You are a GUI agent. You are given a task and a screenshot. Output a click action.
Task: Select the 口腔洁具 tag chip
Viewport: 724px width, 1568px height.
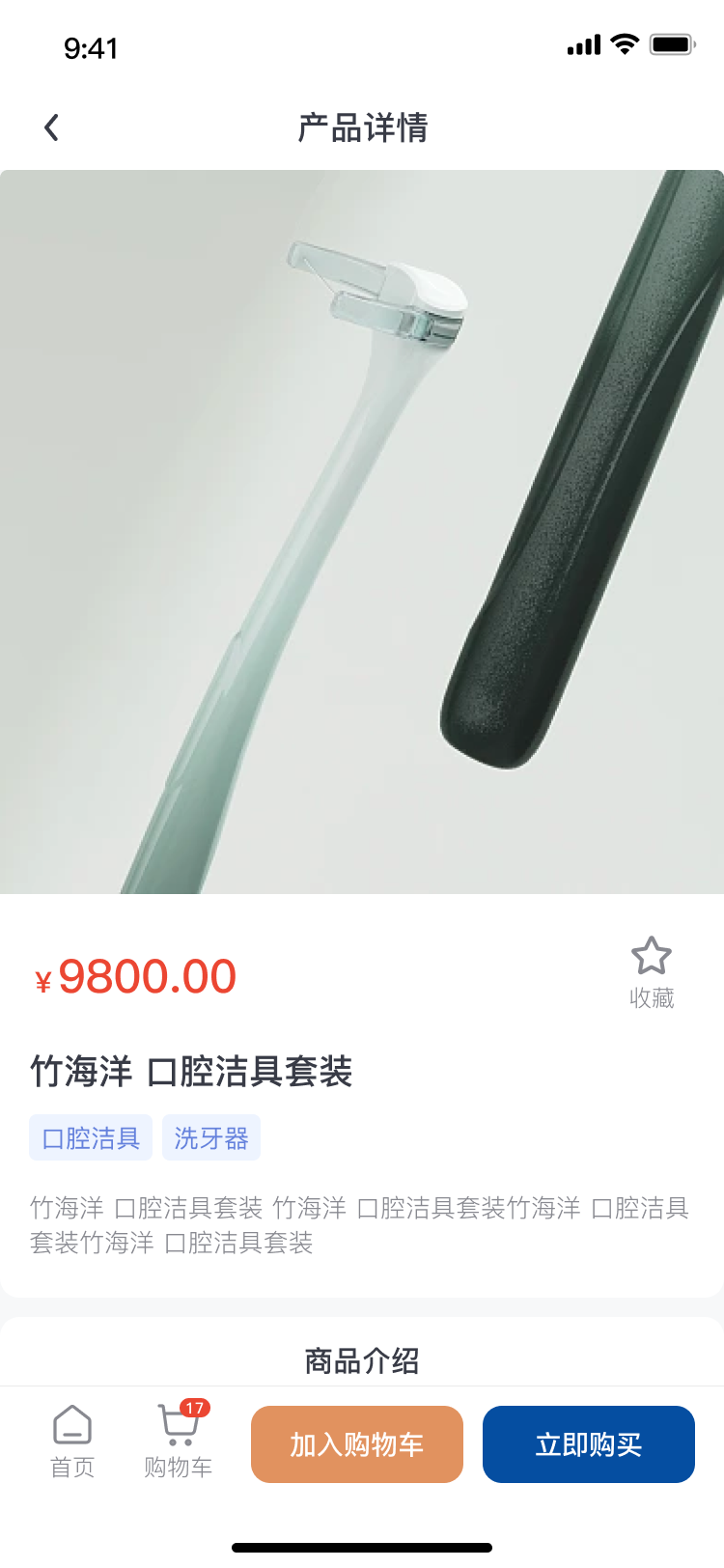[x=91, y=1138]
